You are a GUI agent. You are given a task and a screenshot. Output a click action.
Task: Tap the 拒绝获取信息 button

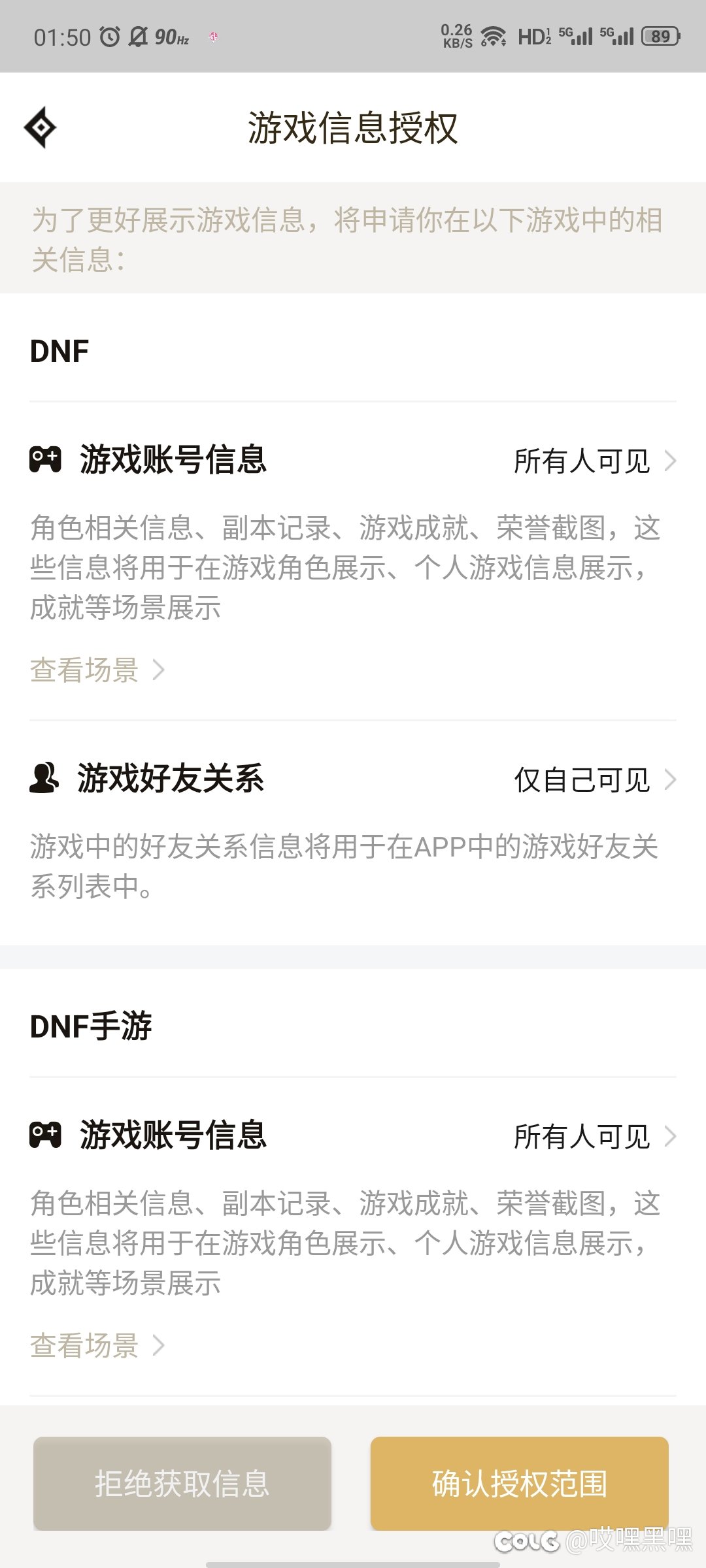coord(182,1483)
